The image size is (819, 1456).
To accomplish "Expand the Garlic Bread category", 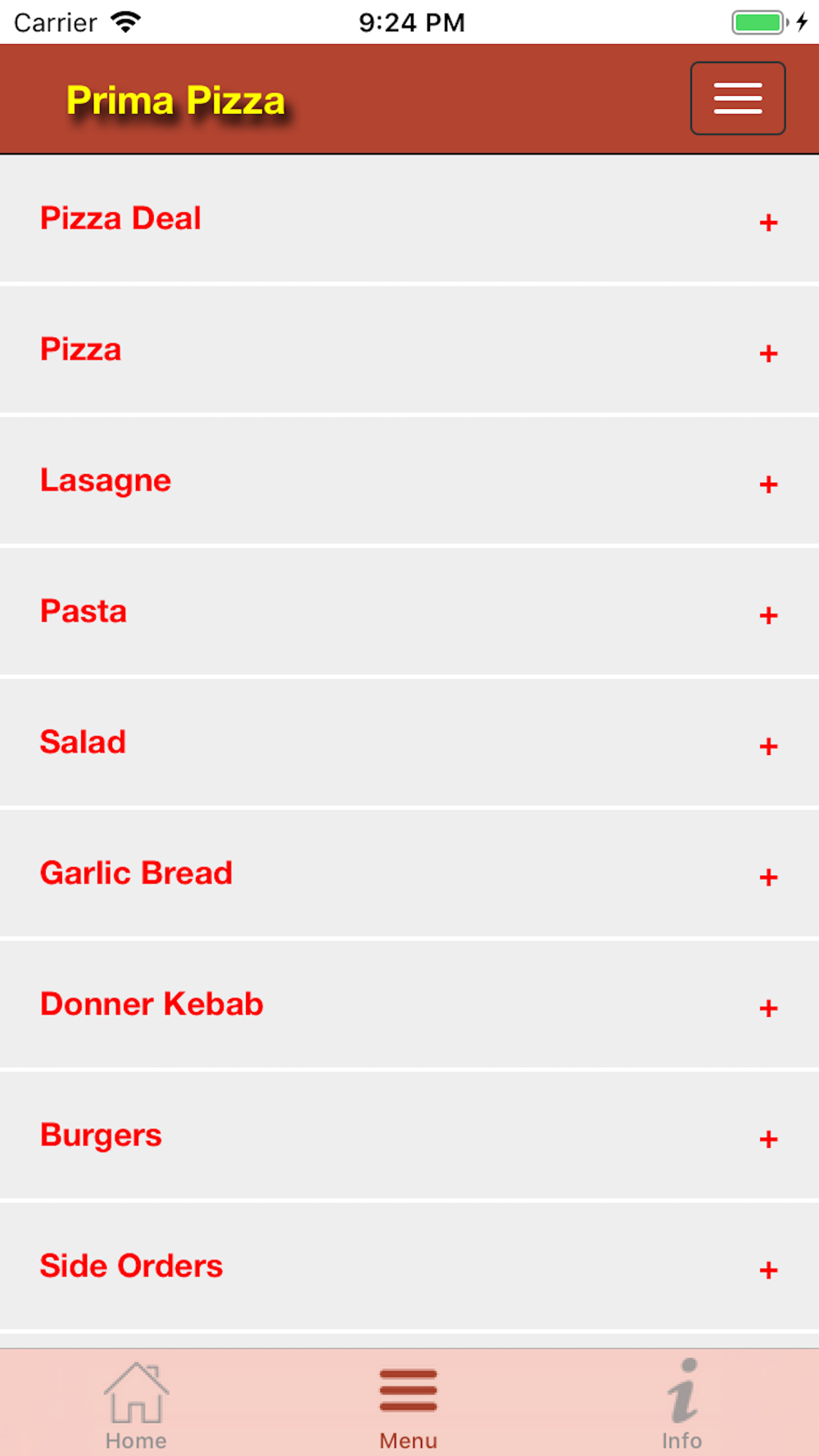I will pyautogui.click(x=409, y=874).
